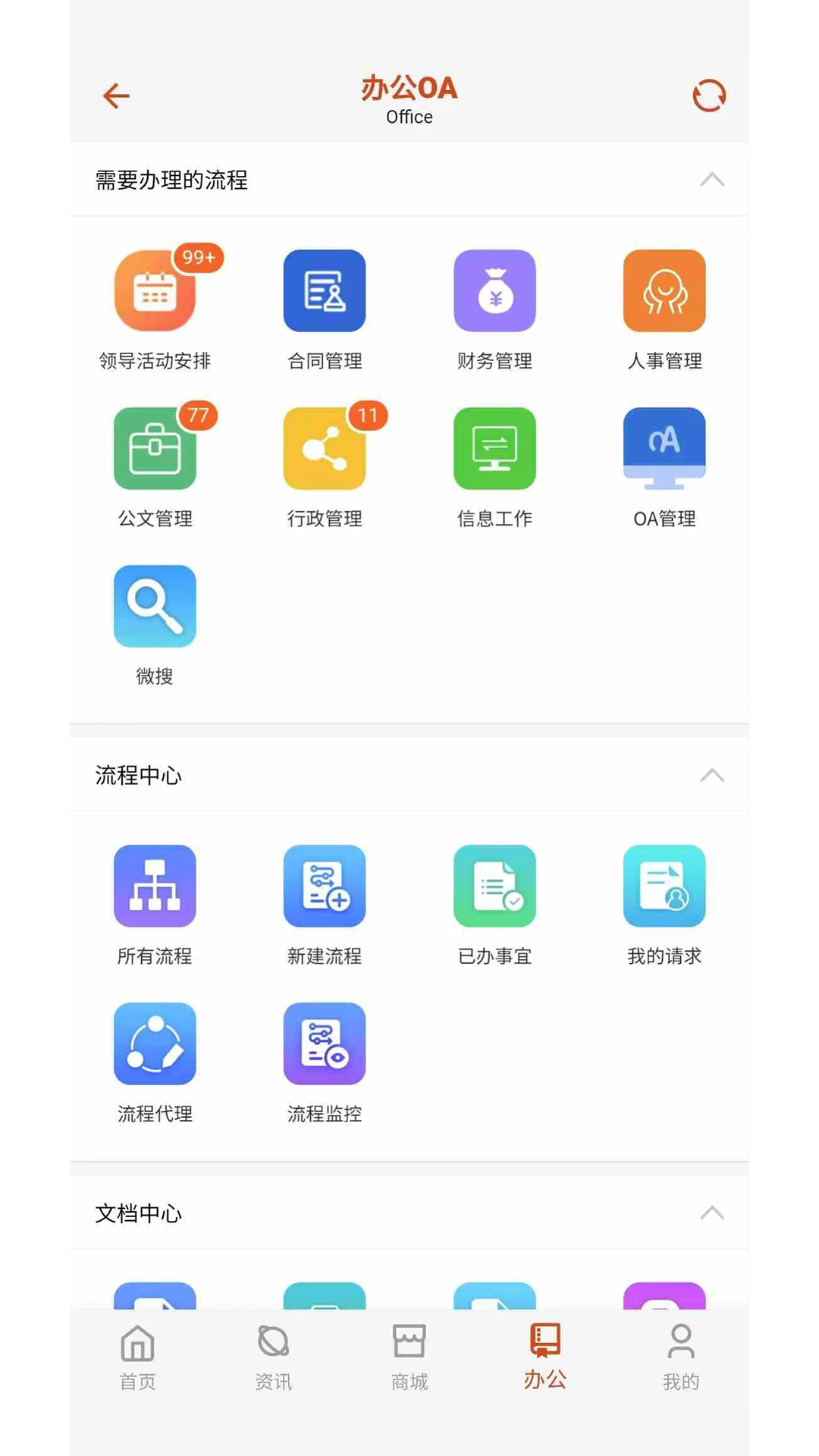
Task: Select the 财务管理 finance icon
Action: tap(494, 290)
